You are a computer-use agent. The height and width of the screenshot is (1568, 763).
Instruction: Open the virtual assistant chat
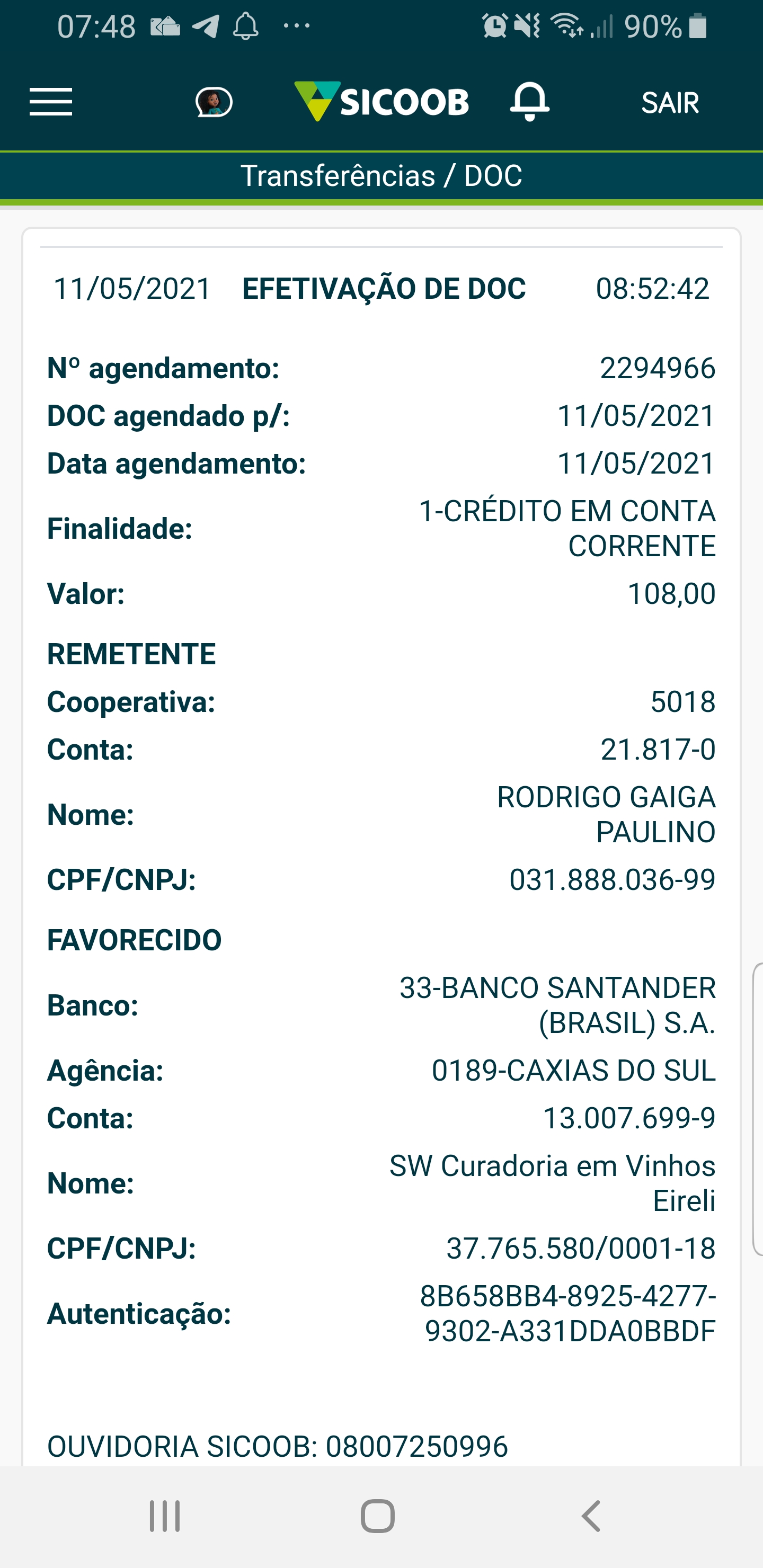point(214,102)
